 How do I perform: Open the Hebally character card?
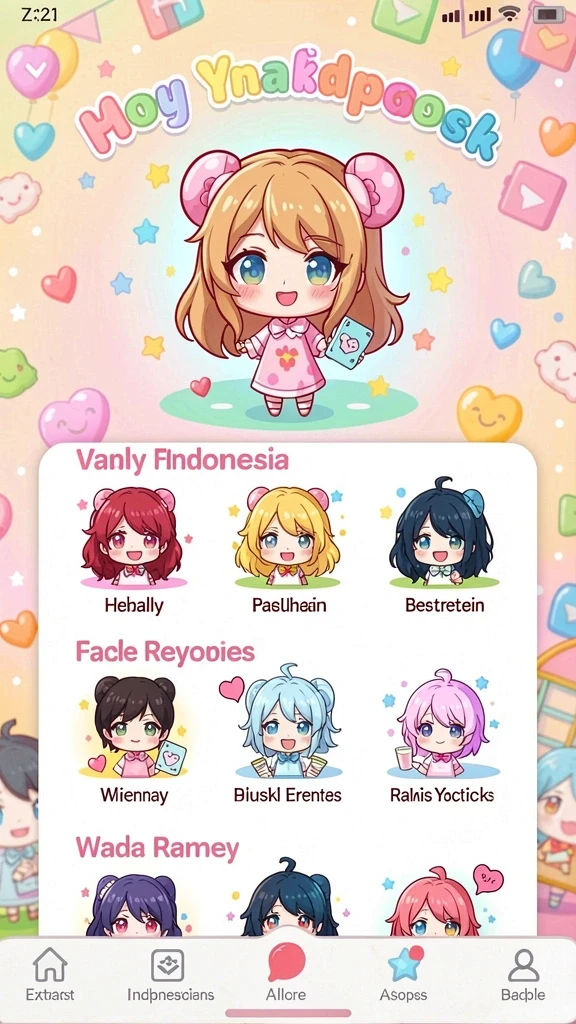point(134,550)
